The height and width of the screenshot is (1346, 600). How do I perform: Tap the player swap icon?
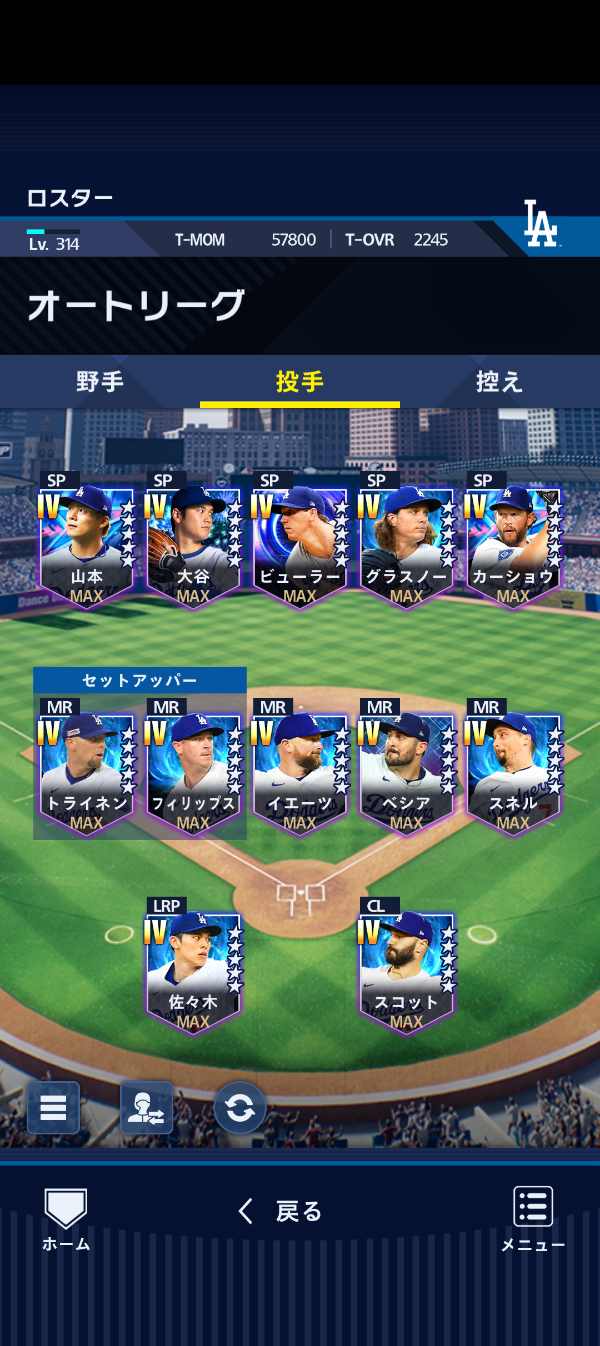tap(146, 1107)
